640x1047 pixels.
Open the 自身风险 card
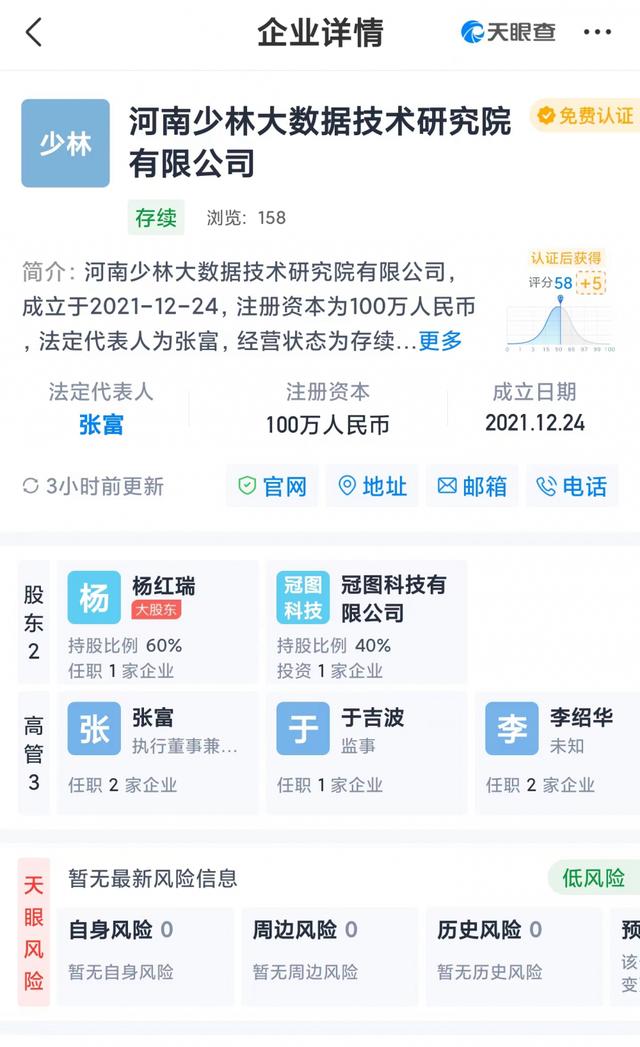(146, 956)
